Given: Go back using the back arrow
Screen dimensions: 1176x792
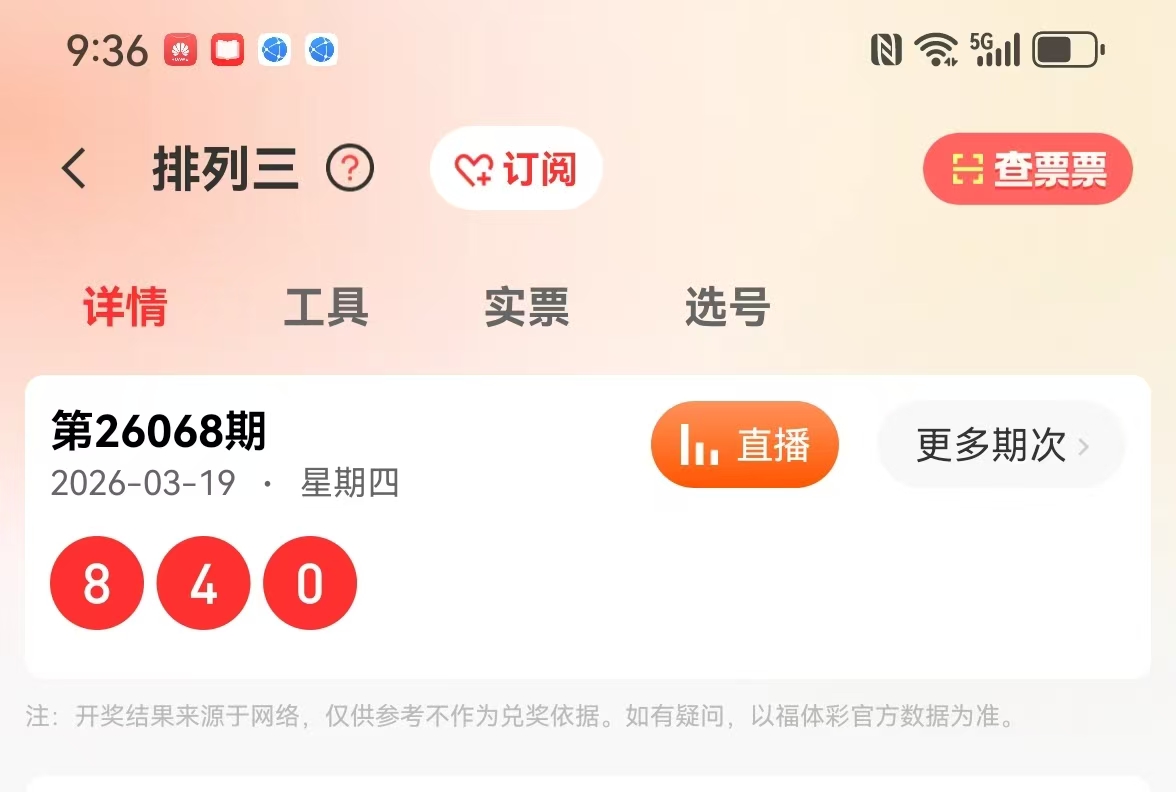Looking at the screenshot, I should tap(75, 169).
